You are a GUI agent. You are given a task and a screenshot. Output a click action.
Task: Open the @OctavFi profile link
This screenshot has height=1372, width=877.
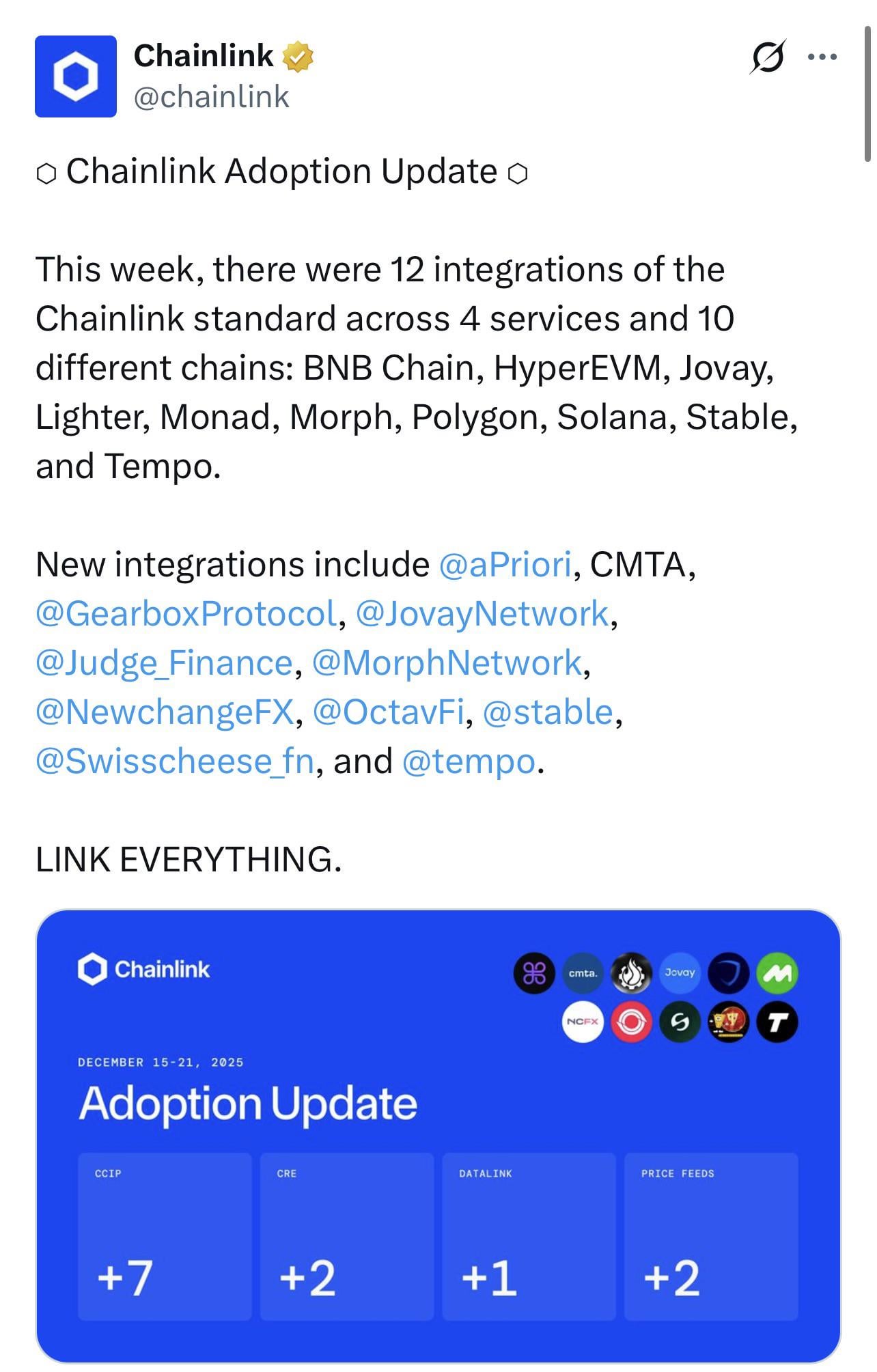pyautogui.click(x=388, y=712)
